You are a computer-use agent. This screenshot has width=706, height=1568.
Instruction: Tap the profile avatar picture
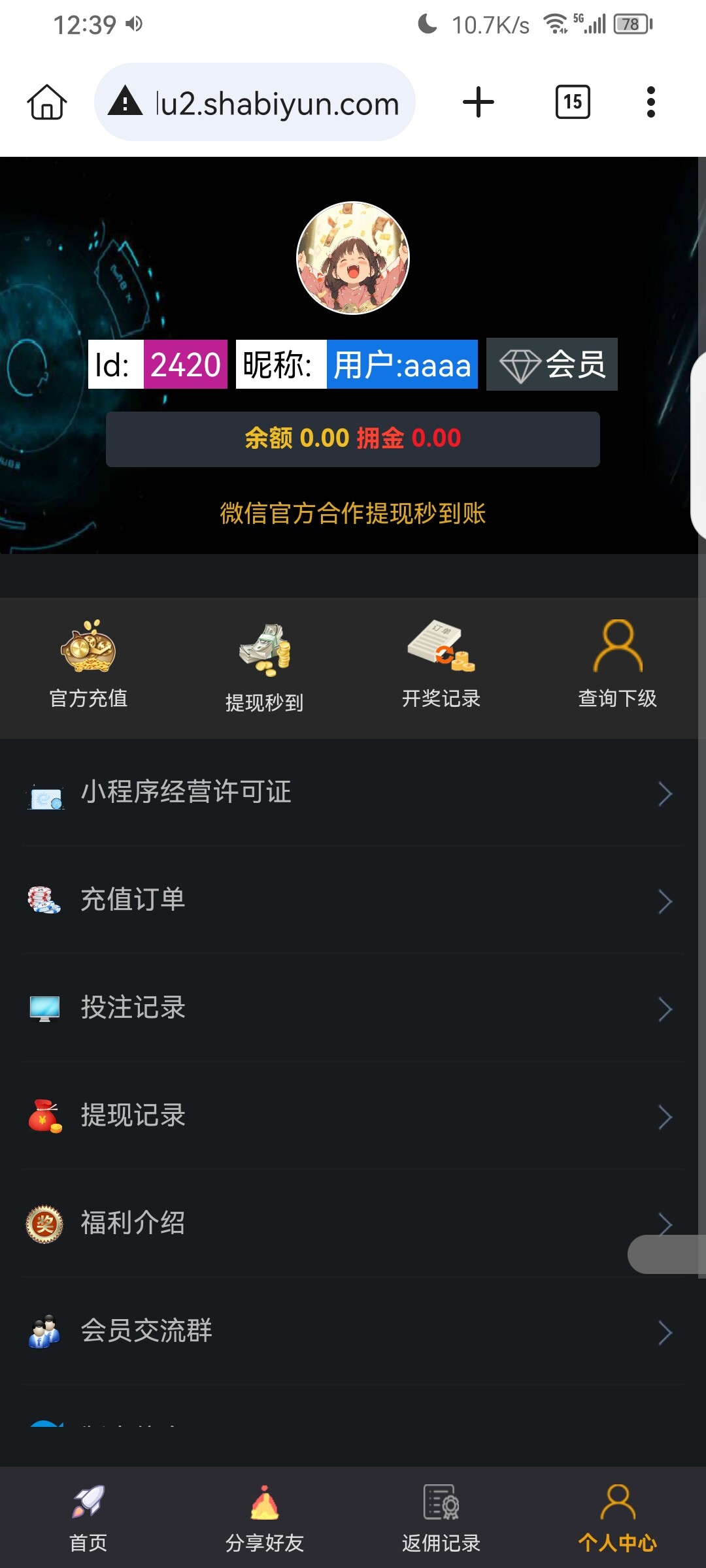pos(353,258)
